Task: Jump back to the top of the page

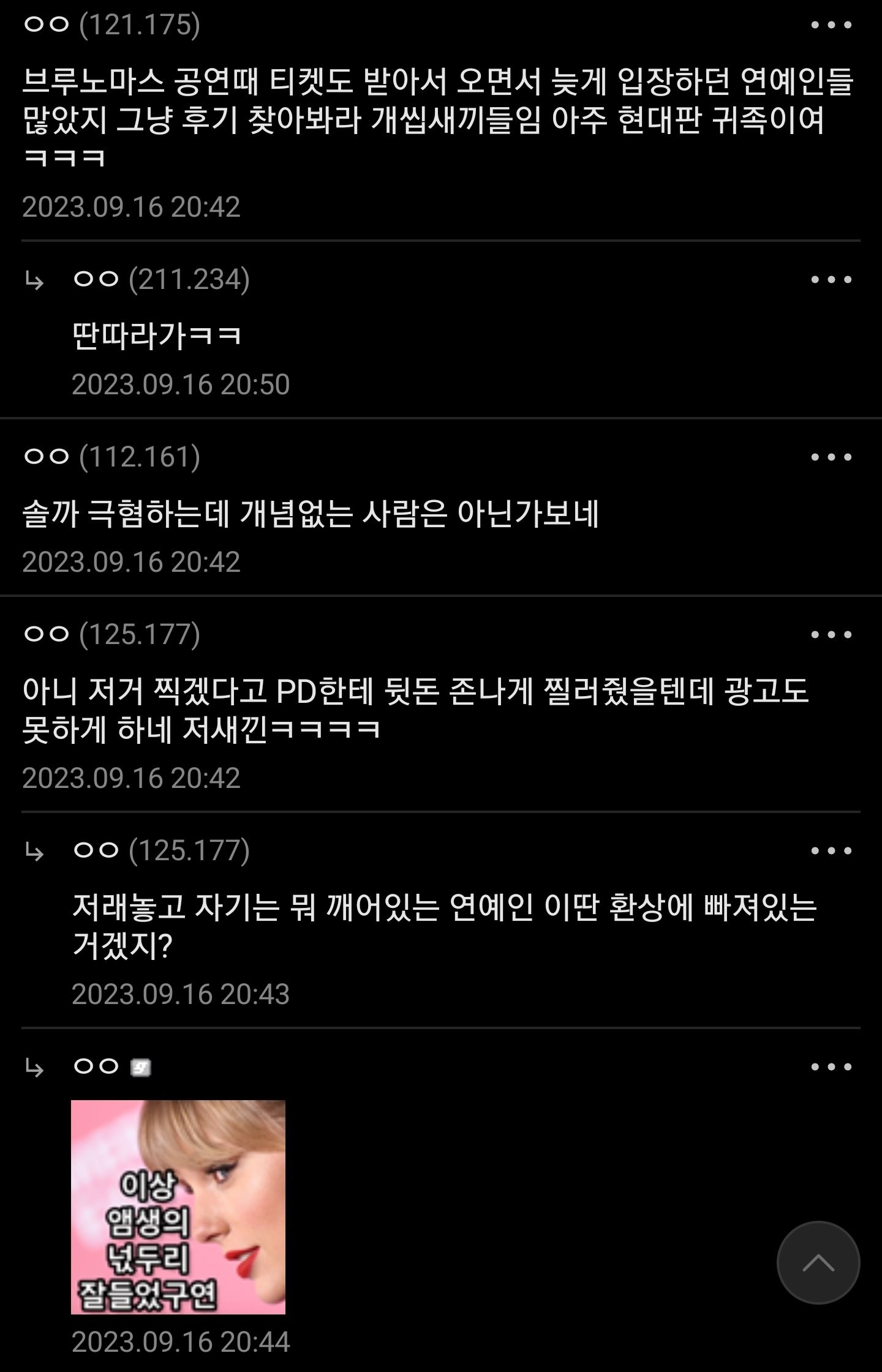Action: click(x=818, y=1262)
